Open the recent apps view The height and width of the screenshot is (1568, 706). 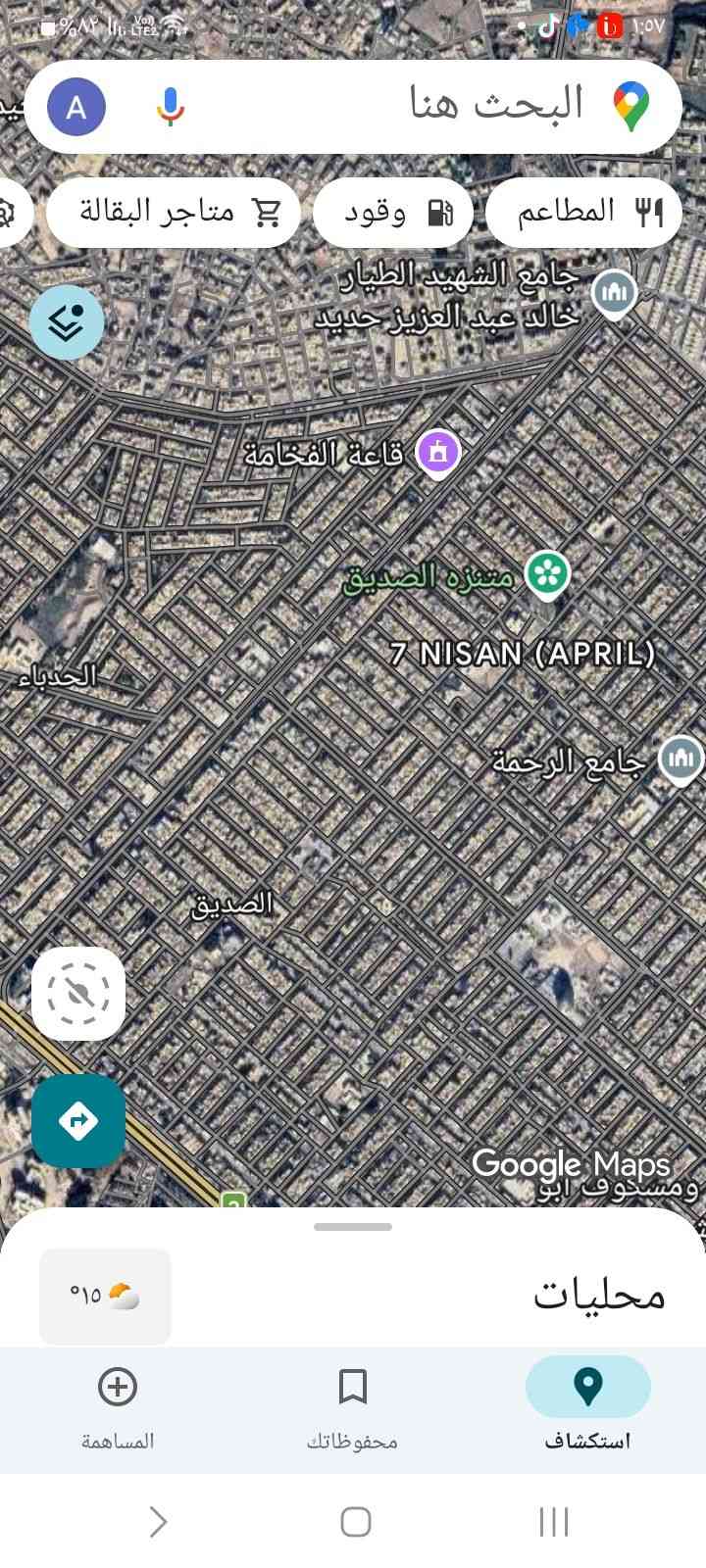[x=554, y=1521]
